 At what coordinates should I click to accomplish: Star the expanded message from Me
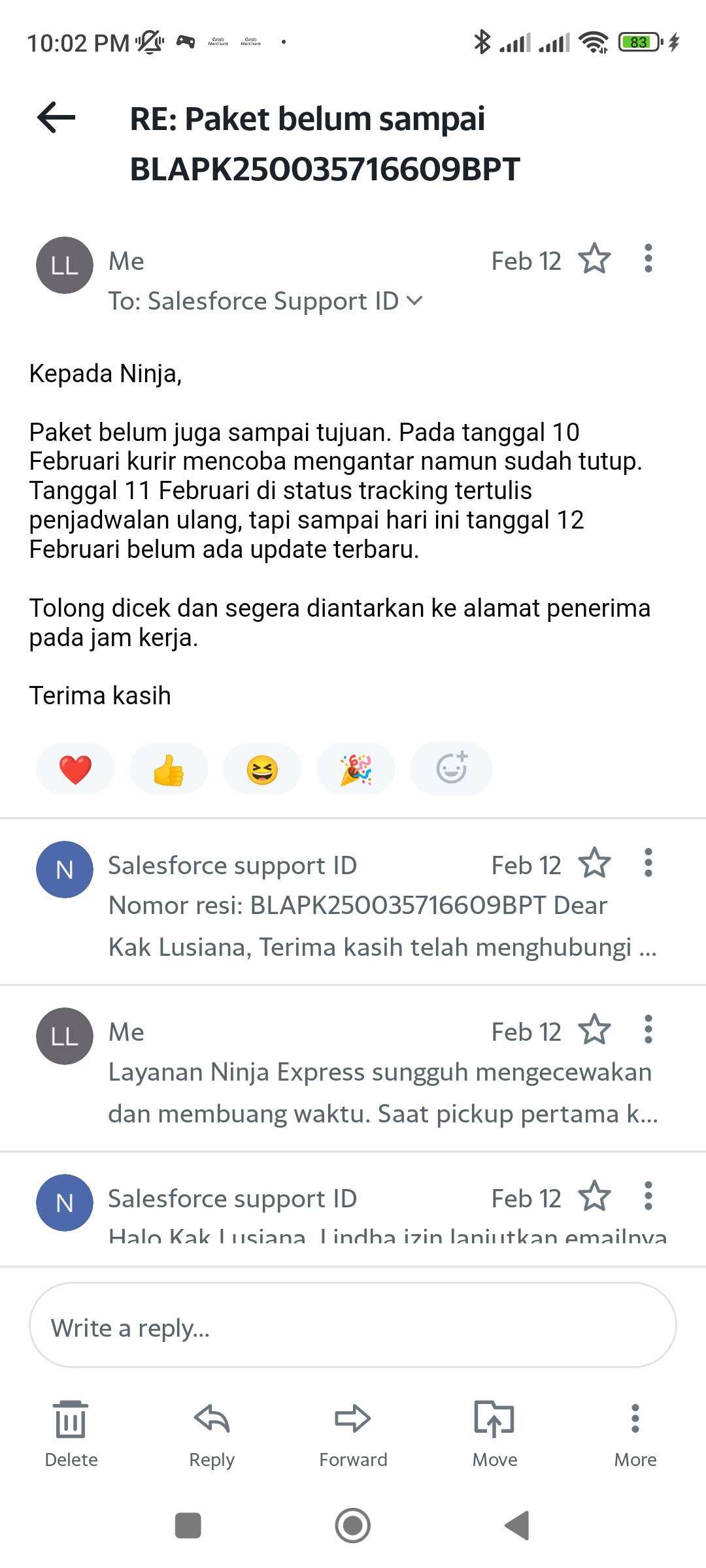(x=594, y=259)
